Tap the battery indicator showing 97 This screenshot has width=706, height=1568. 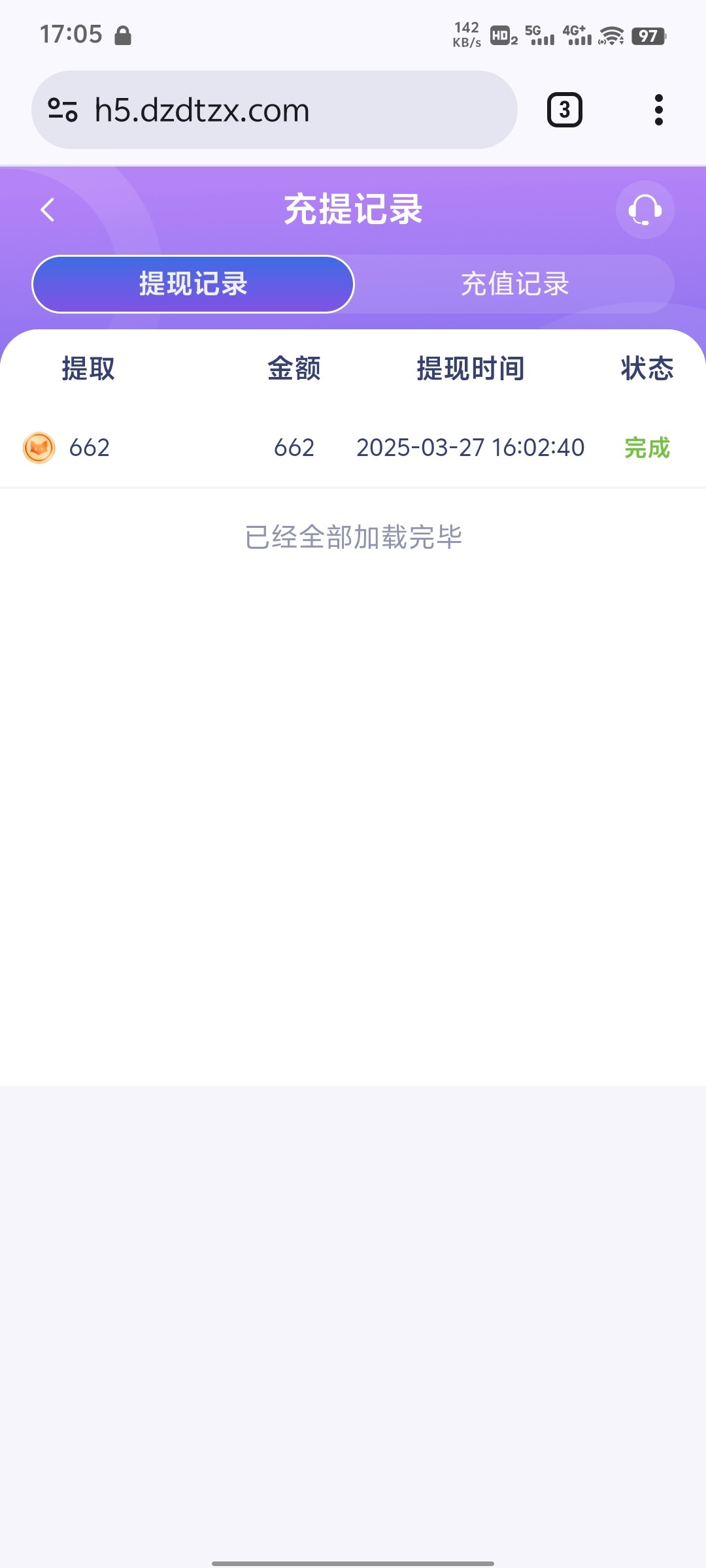coord(649,36)
